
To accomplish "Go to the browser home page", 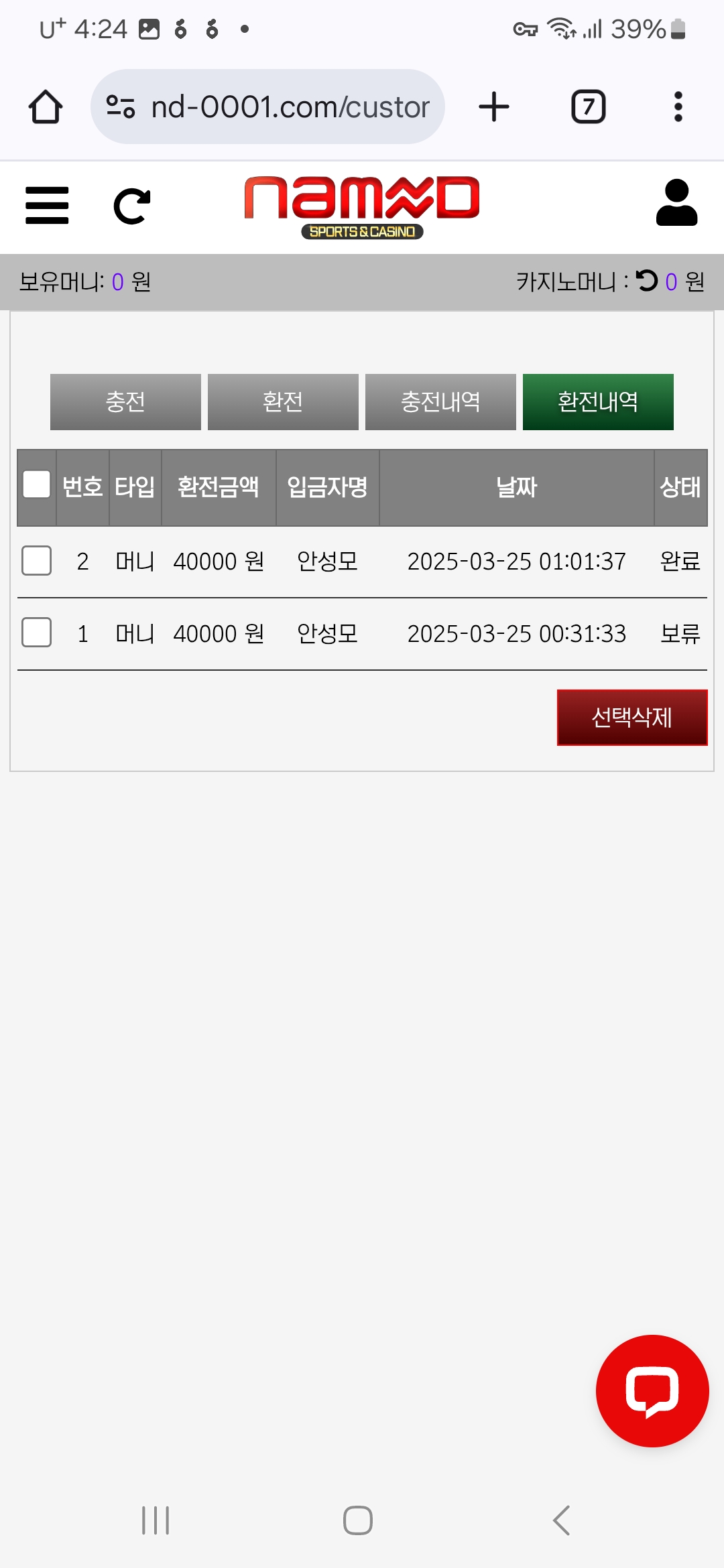I will click(x=46, y=107).
